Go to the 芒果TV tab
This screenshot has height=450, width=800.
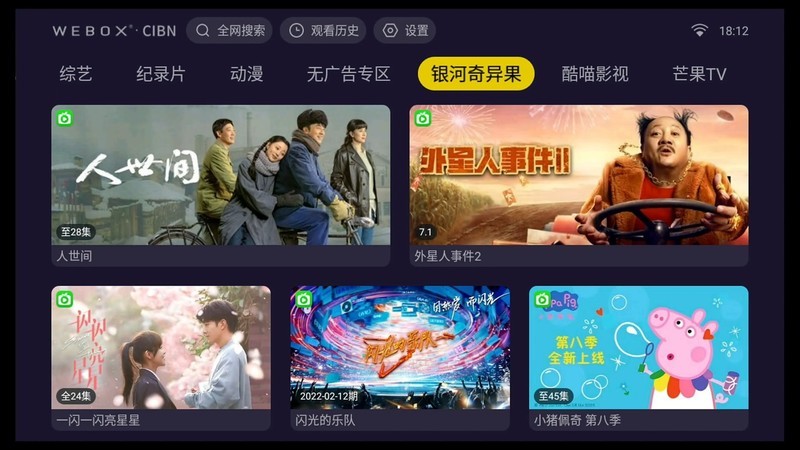[x=699, y=74]
